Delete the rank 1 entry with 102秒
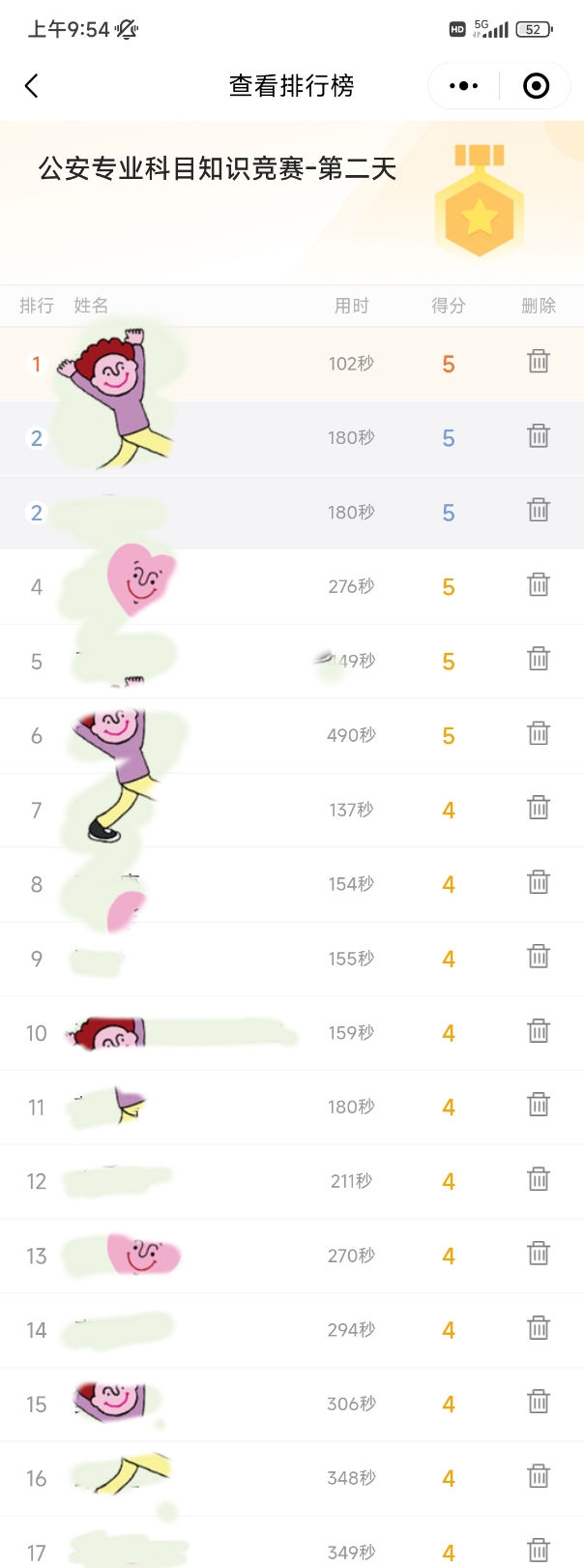This screenshot has height=1568, width=584. [x=539, y=362]
